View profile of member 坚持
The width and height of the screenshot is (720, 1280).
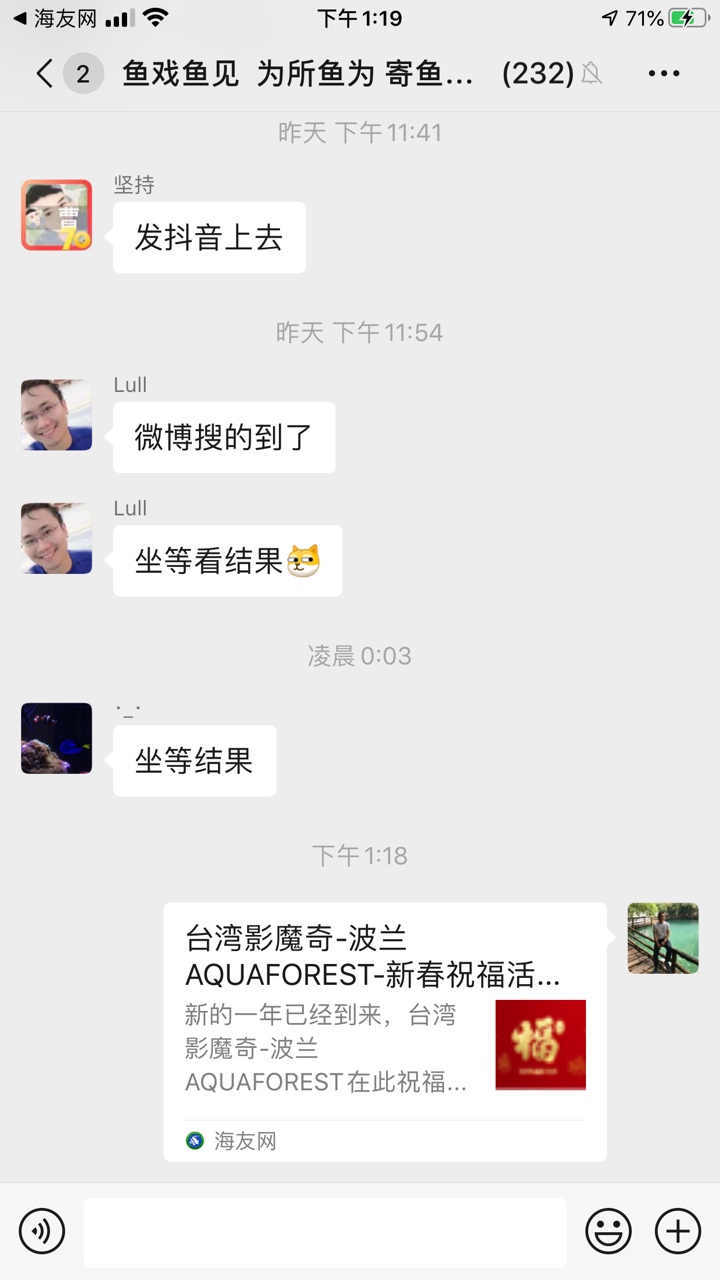click(x=57, y=215)
